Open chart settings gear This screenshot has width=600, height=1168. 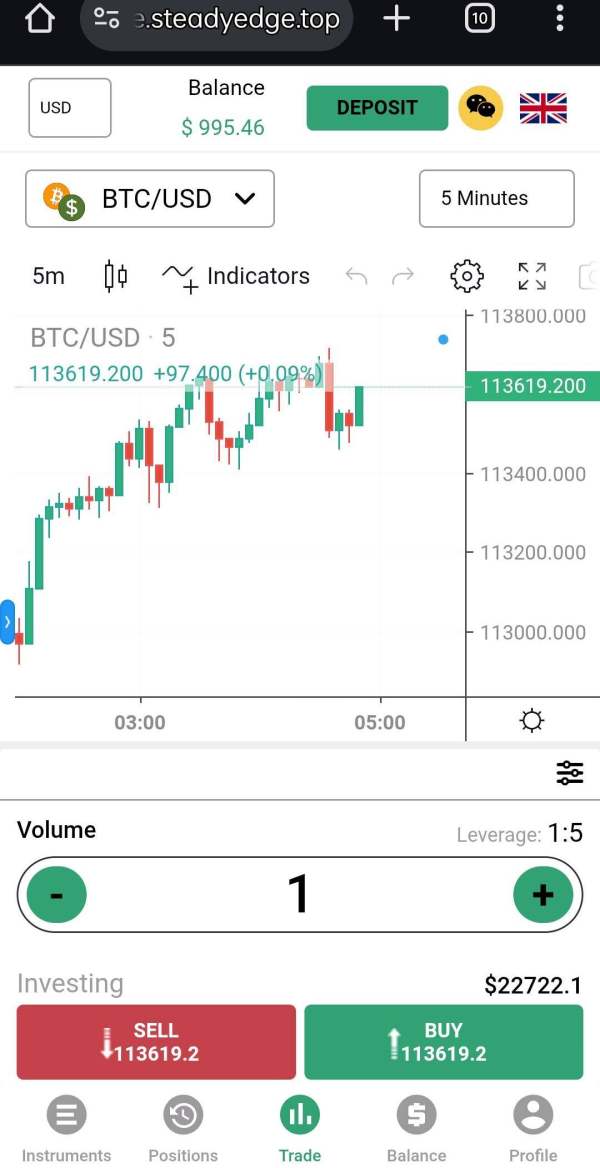467,276
